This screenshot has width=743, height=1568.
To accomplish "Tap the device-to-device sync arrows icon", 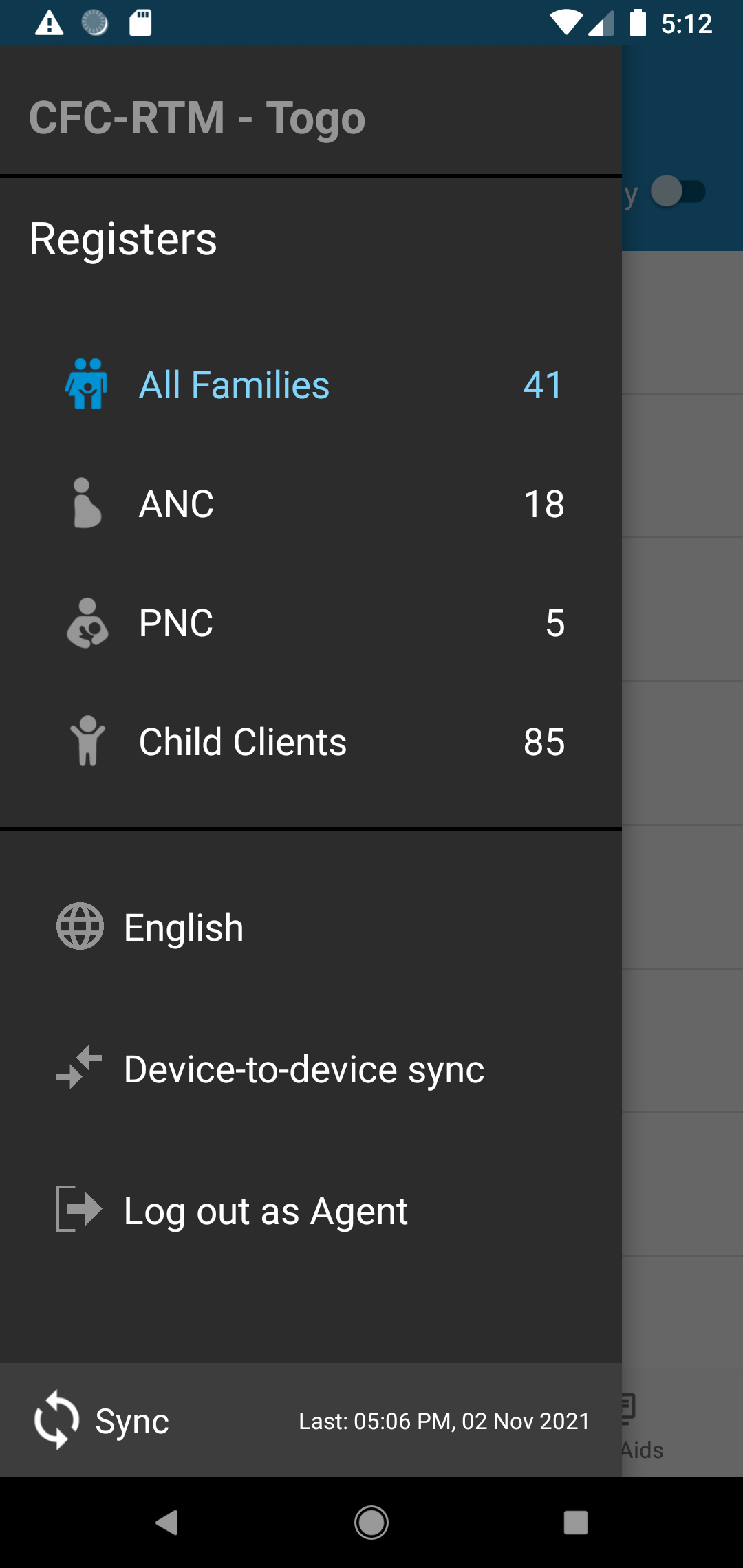I will (x=78, y=1069).
